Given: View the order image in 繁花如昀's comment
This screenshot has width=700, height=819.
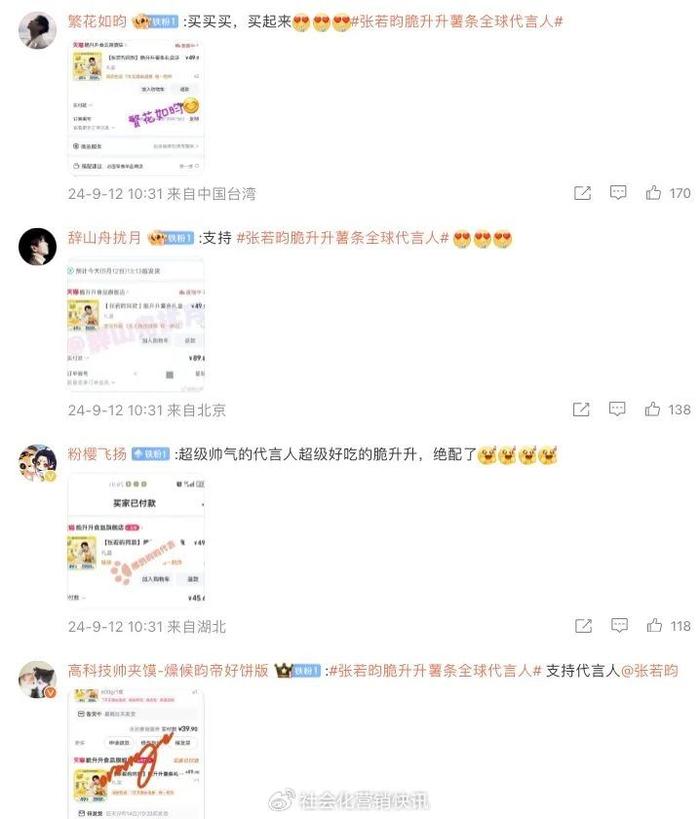Looking at the screenshot, I should pyautogui.click(x=136, y=105).
